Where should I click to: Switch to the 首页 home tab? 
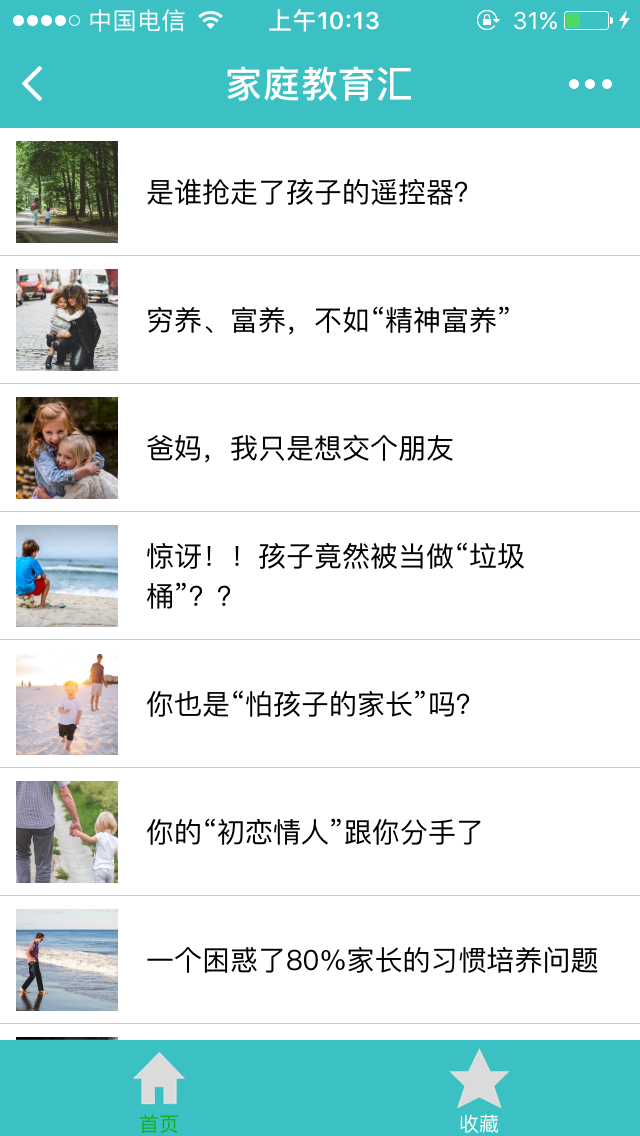[159, 1090]
